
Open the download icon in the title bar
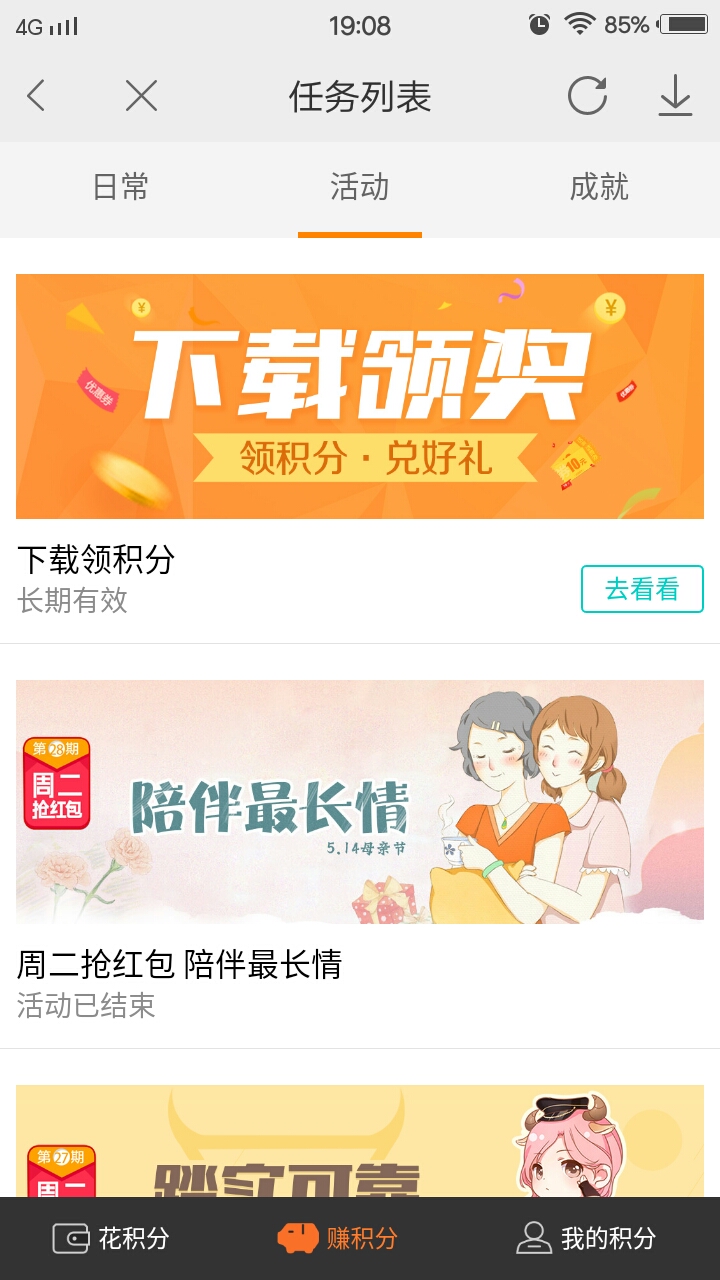pos(676,97)
